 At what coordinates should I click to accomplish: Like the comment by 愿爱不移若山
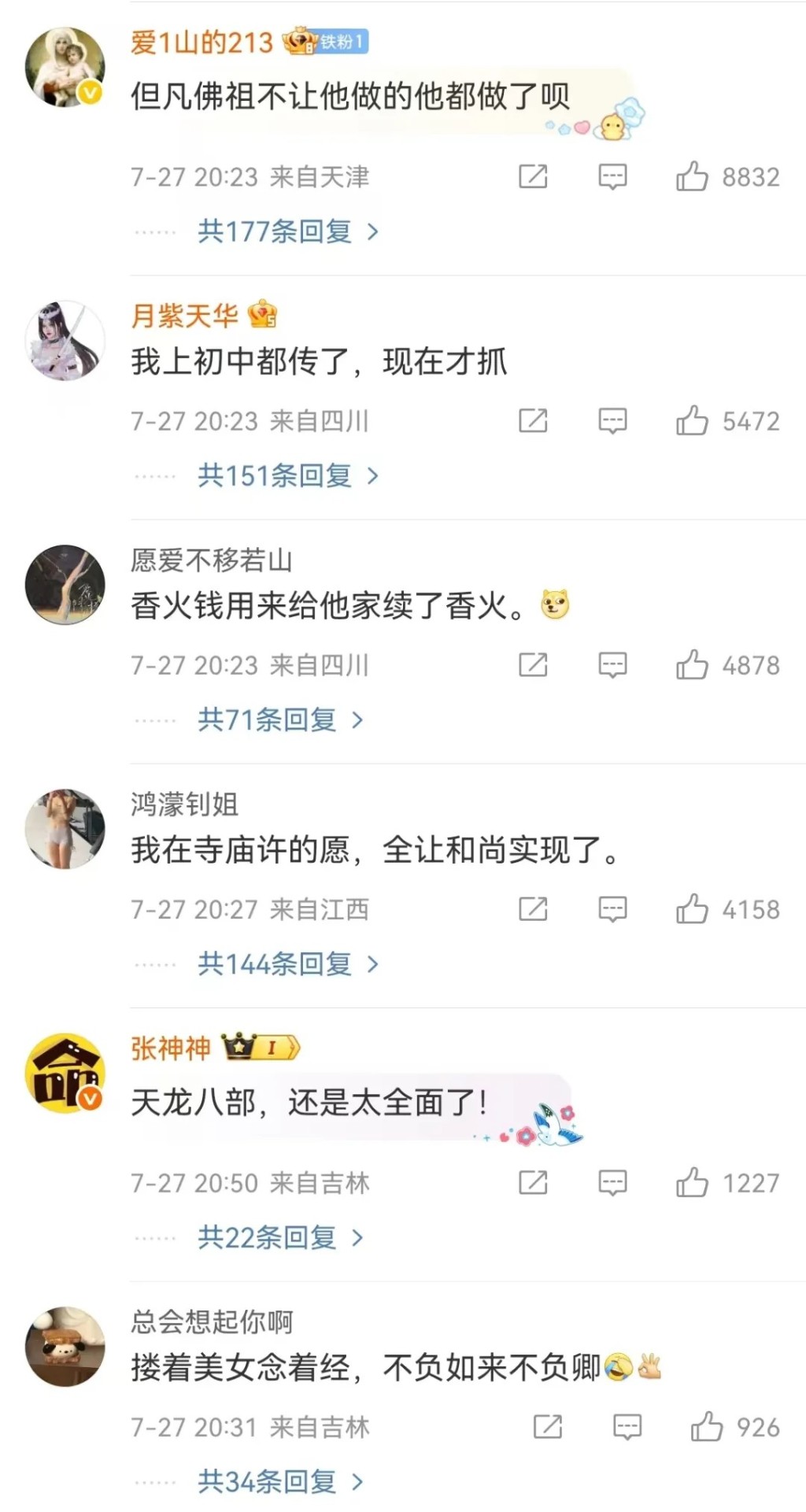pos(692,665)
